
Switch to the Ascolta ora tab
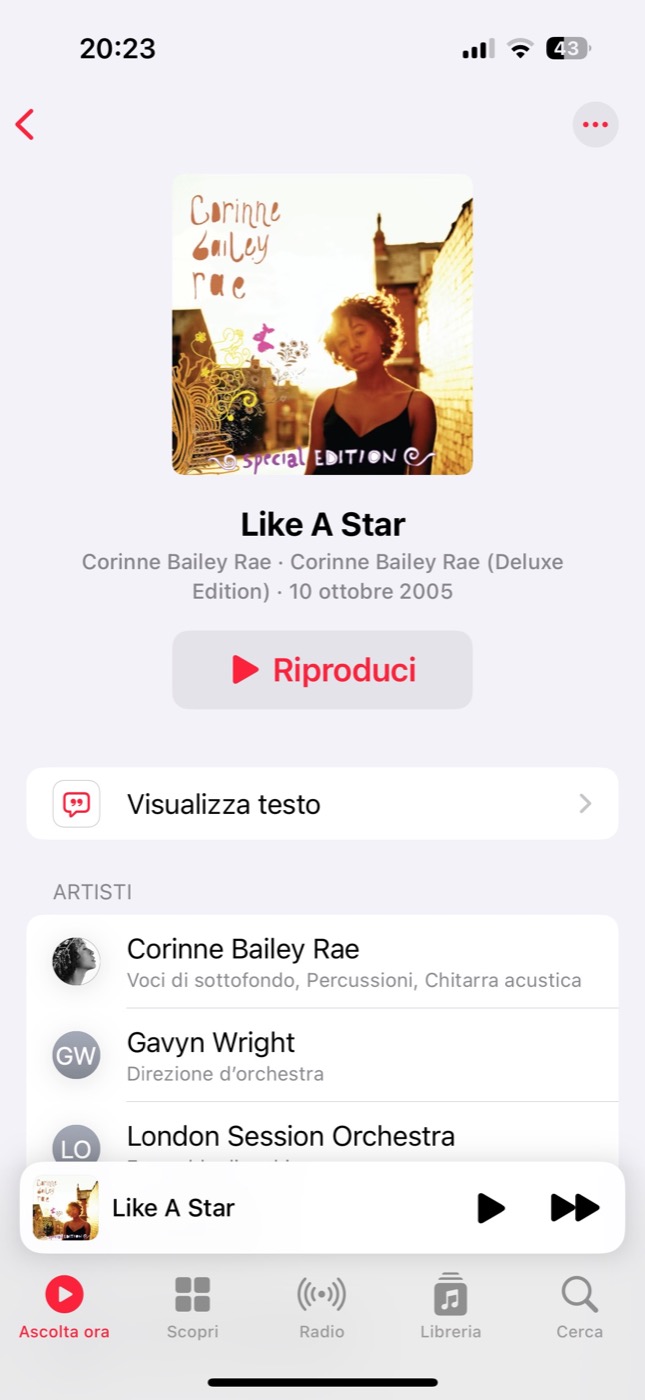(64, 1308)
